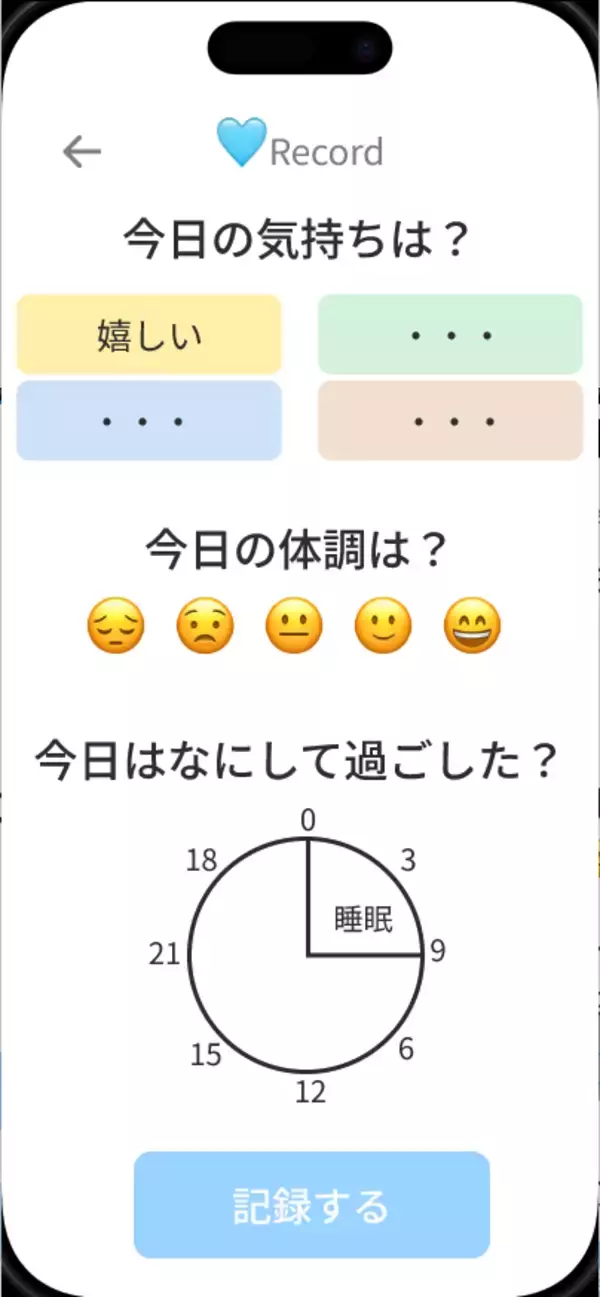
Task: Pick the beige feeling button
Action: 450,421
